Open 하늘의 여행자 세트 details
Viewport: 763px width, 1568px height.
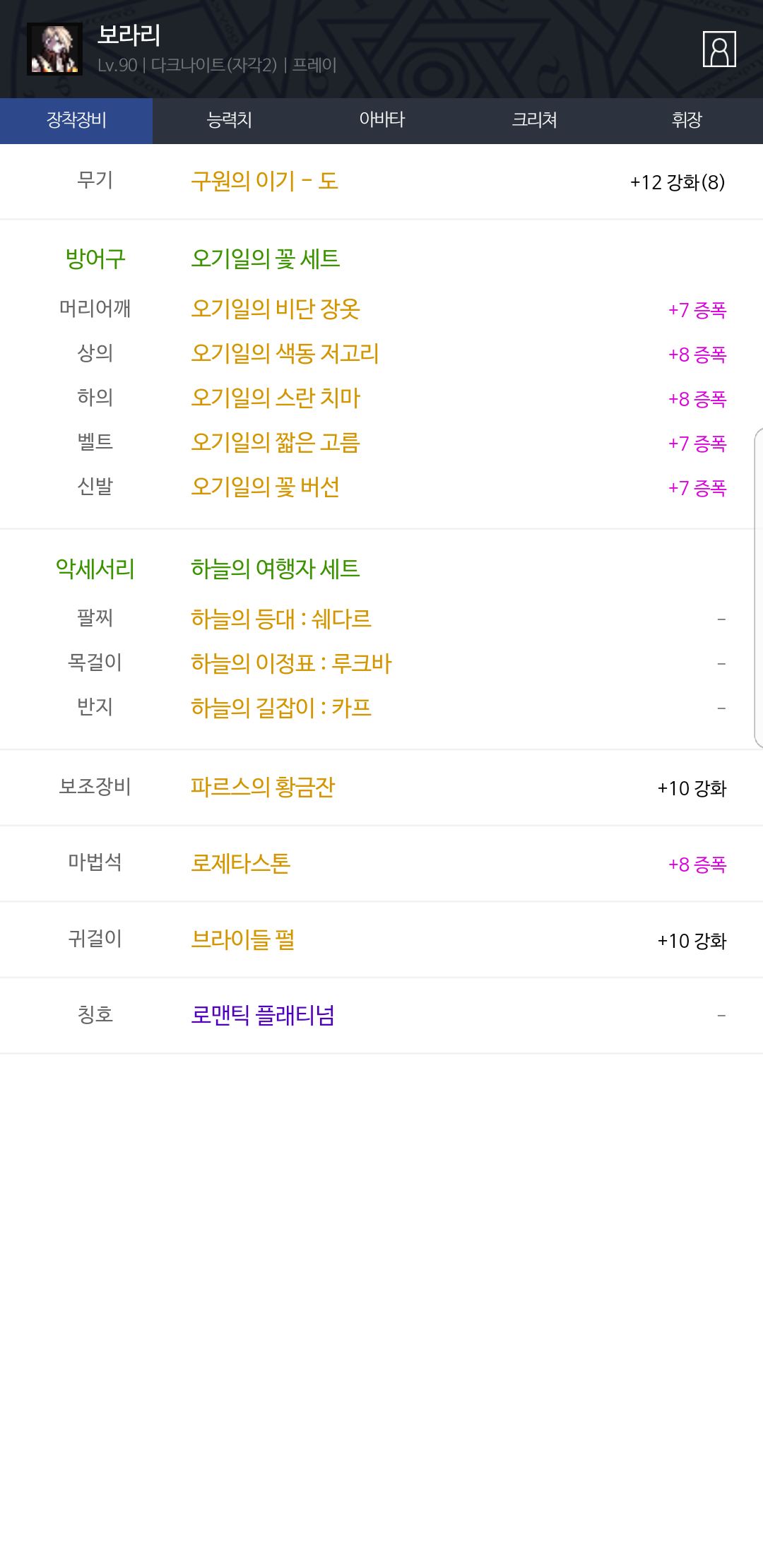[275, 569]
